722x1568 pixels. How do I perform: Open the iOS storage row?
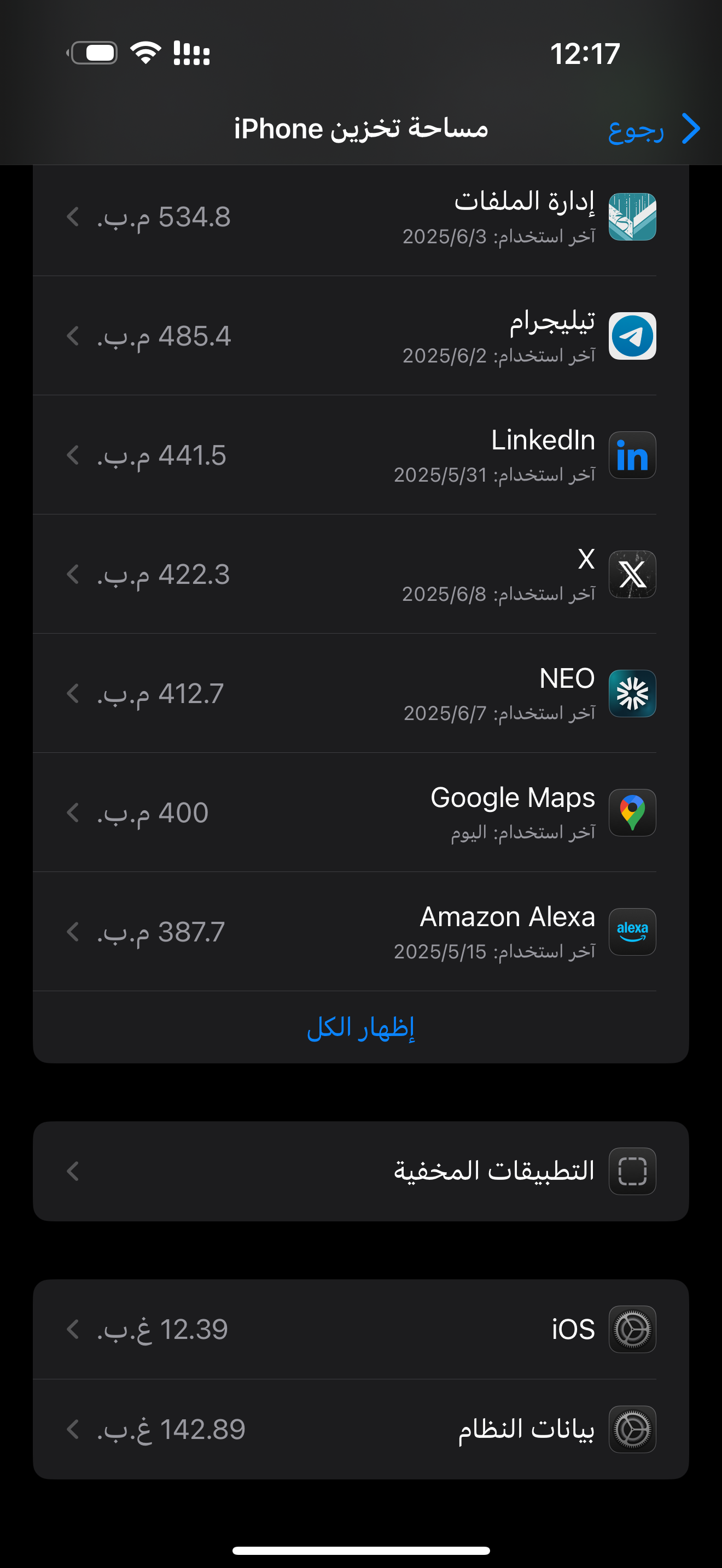tap(361, 1330)
